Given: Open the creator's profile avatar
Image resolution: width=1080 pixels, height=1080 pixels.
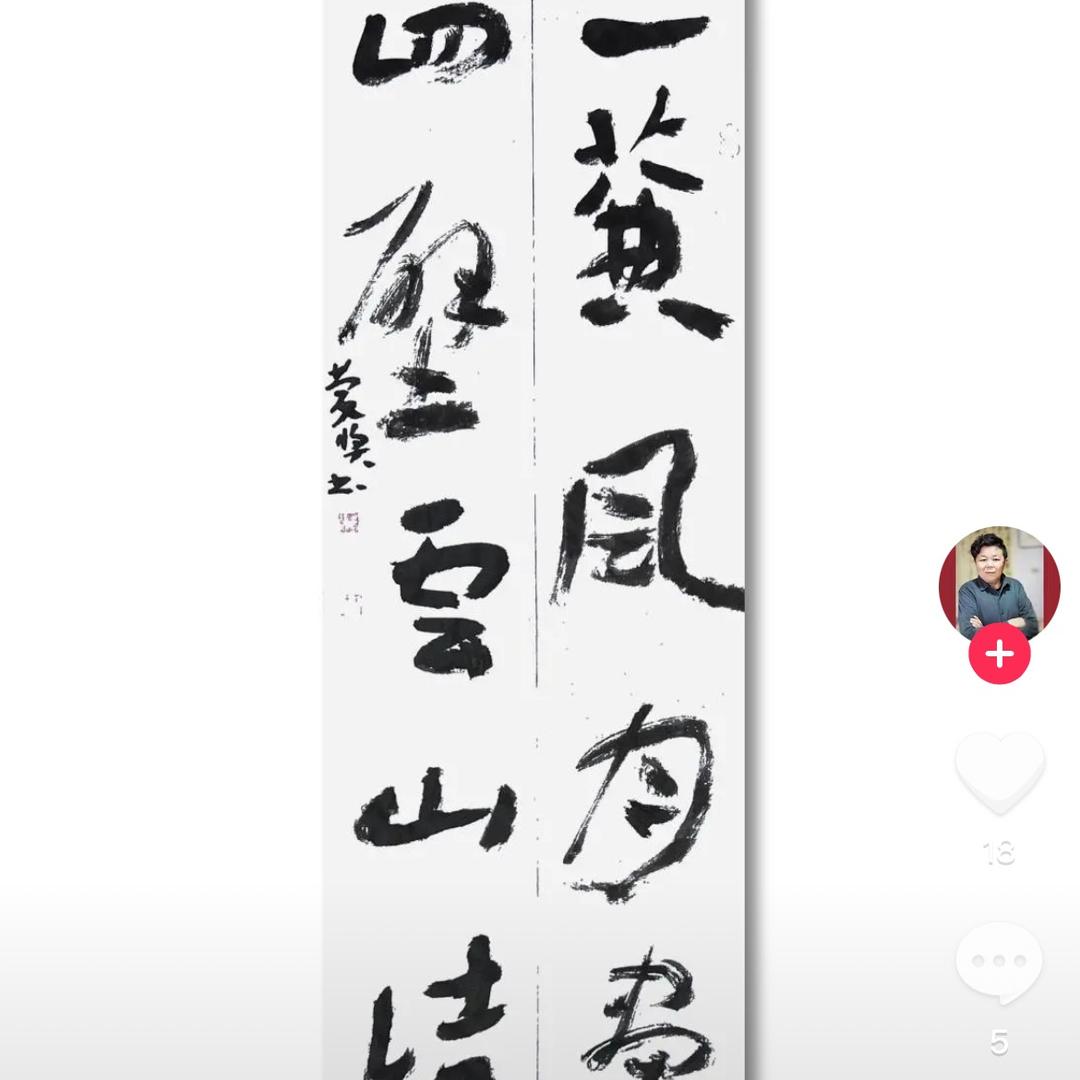Looking at the screenshot, I should tap(998, 583).
